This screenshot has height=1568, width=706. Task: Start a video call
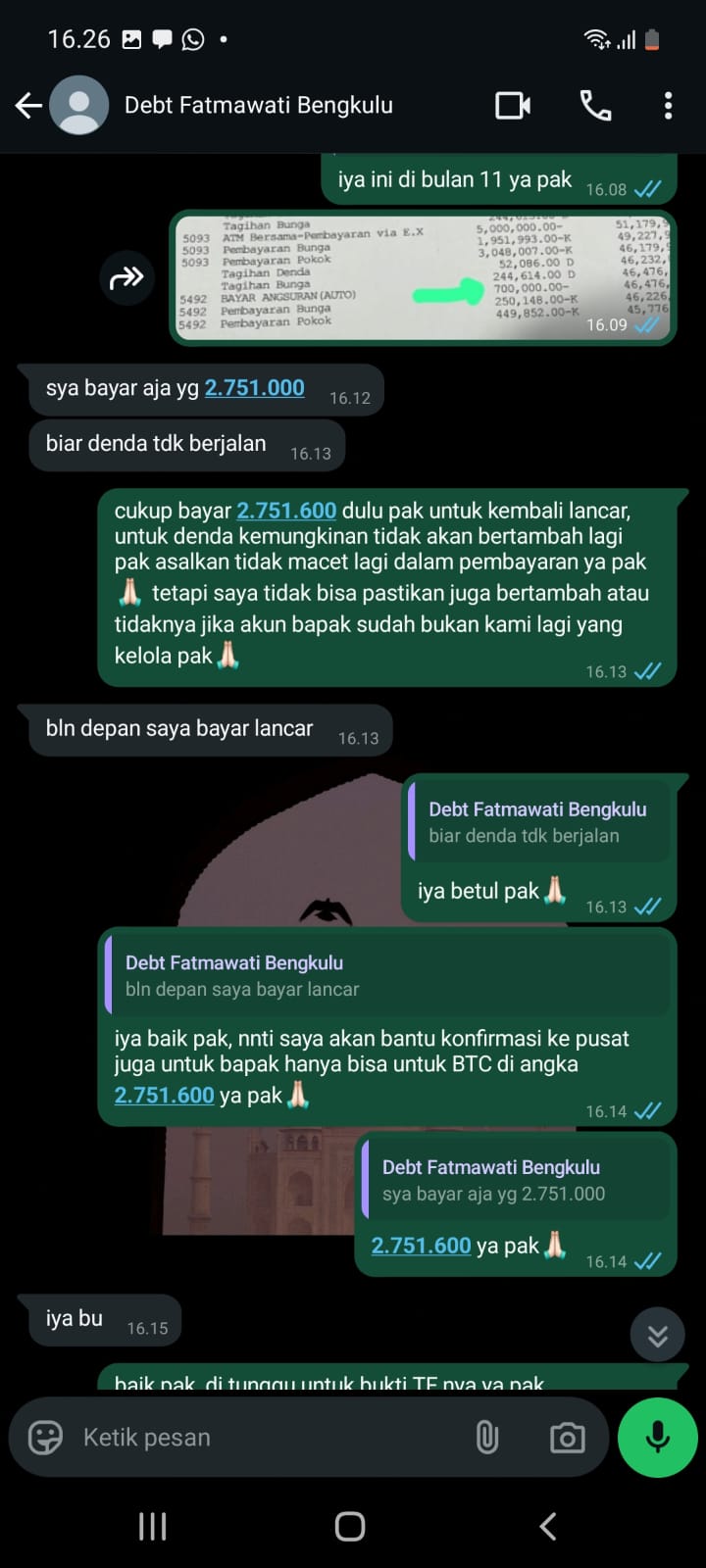point(513,106)
